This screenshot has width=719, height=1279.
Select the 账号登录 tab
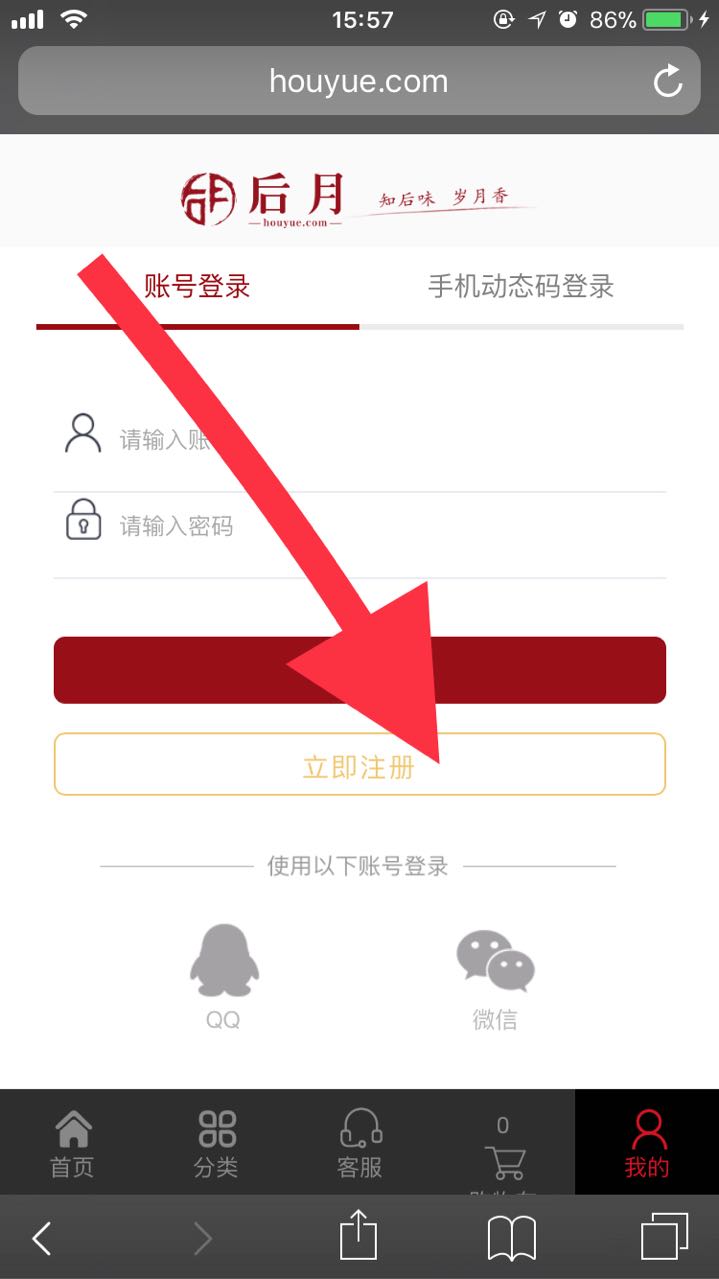pos(197,287)
